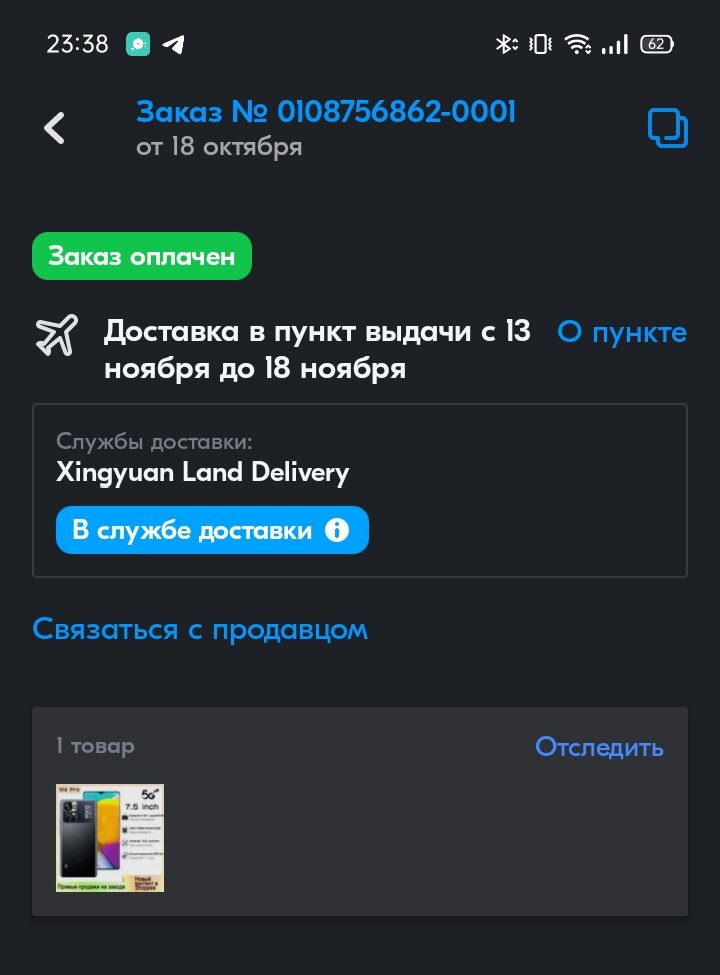Tap the Wi-Fi icon in the status bar
The image size is (720, 975).
(578, 44)
